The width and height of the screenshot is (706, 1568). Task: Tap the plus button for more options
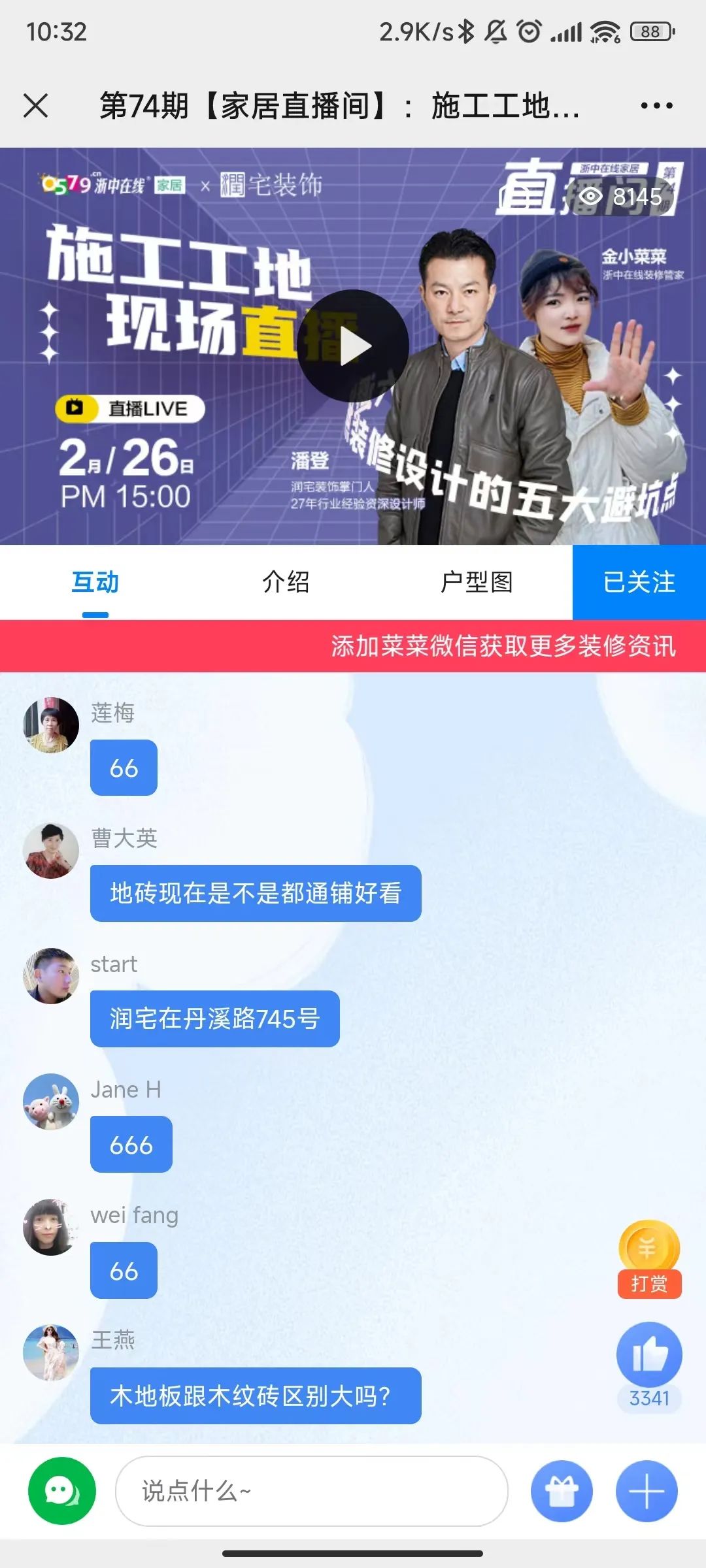(x=647, y=1492)
